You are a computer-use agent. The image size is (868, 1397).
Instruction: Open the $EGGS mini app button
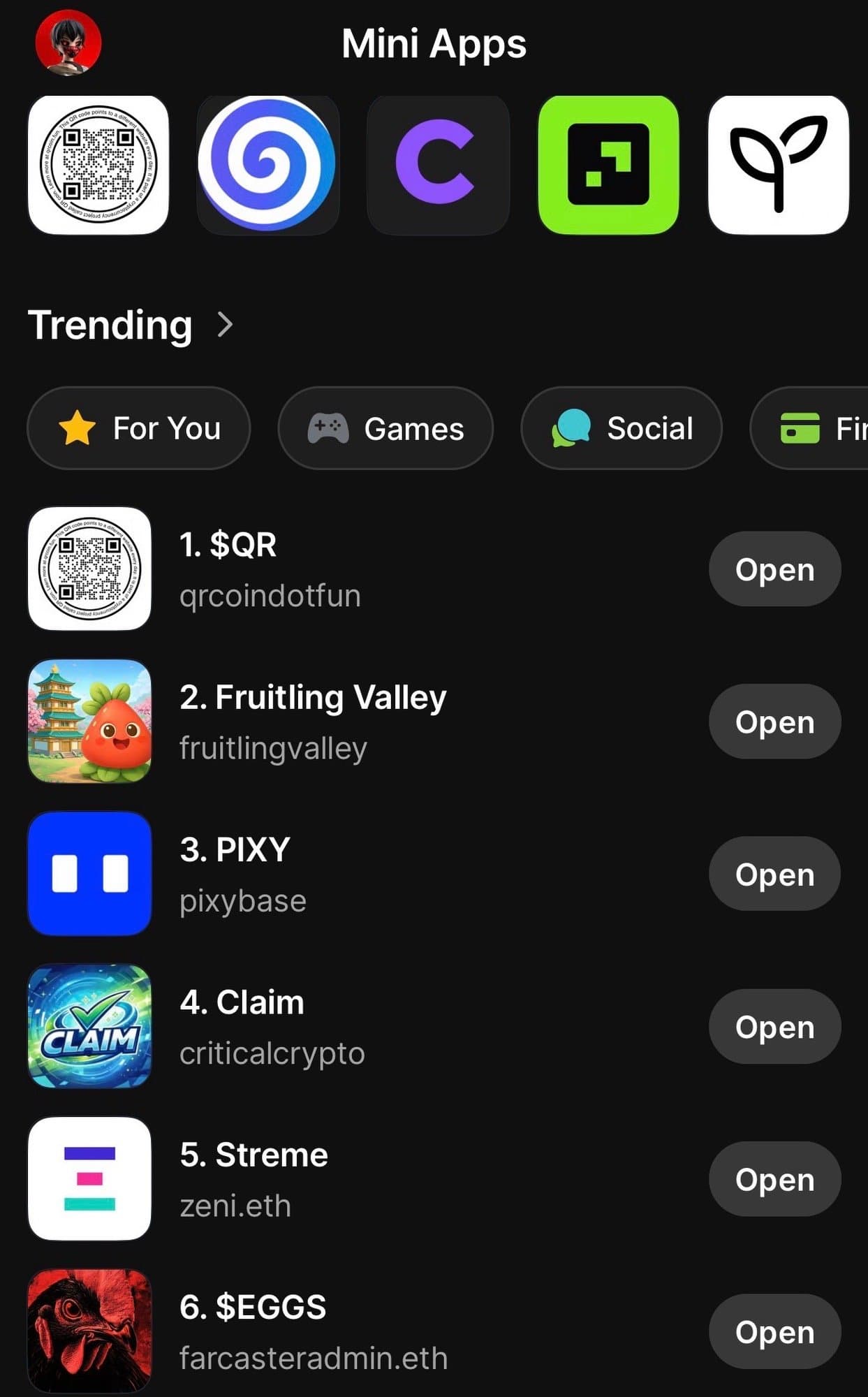(x=774, y=1331)
